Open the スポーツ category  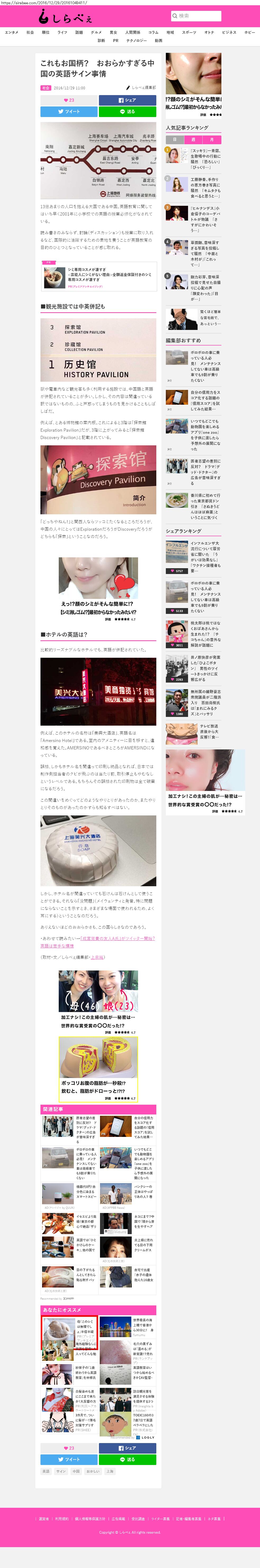[189, 32]
